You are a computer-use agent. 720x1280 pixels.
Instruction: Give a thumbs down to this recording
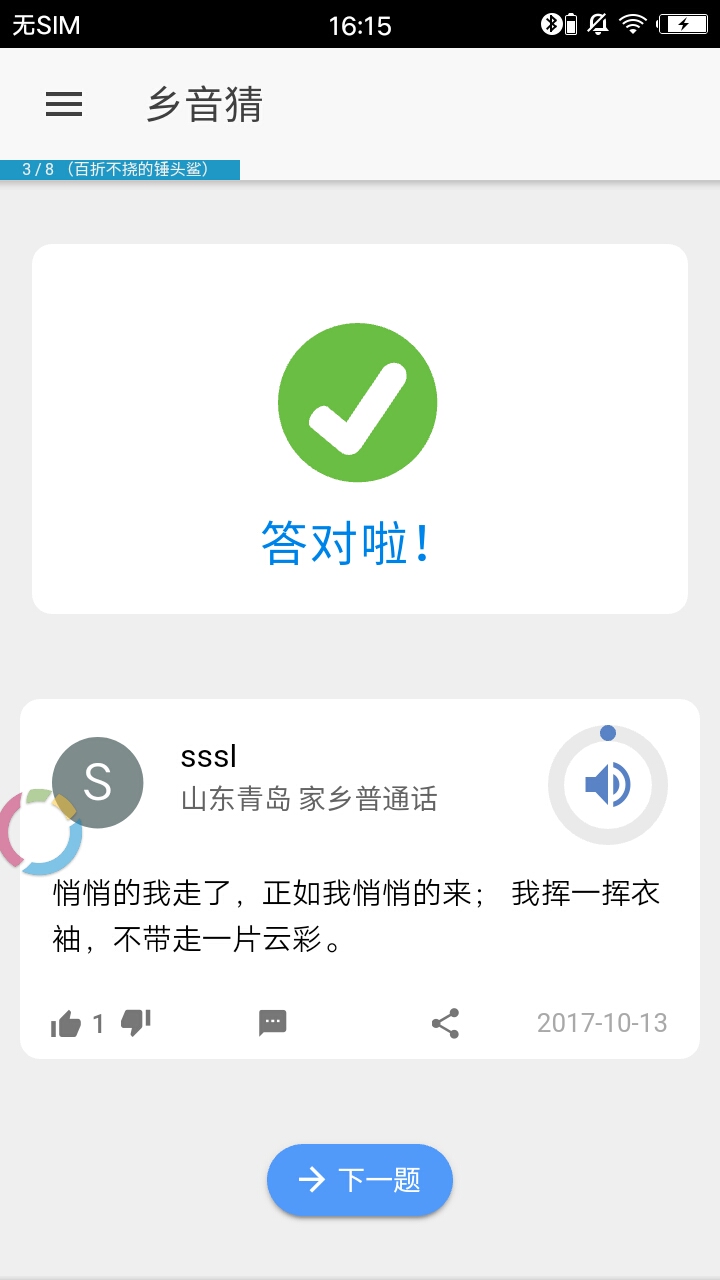[x=136, y=1022]
